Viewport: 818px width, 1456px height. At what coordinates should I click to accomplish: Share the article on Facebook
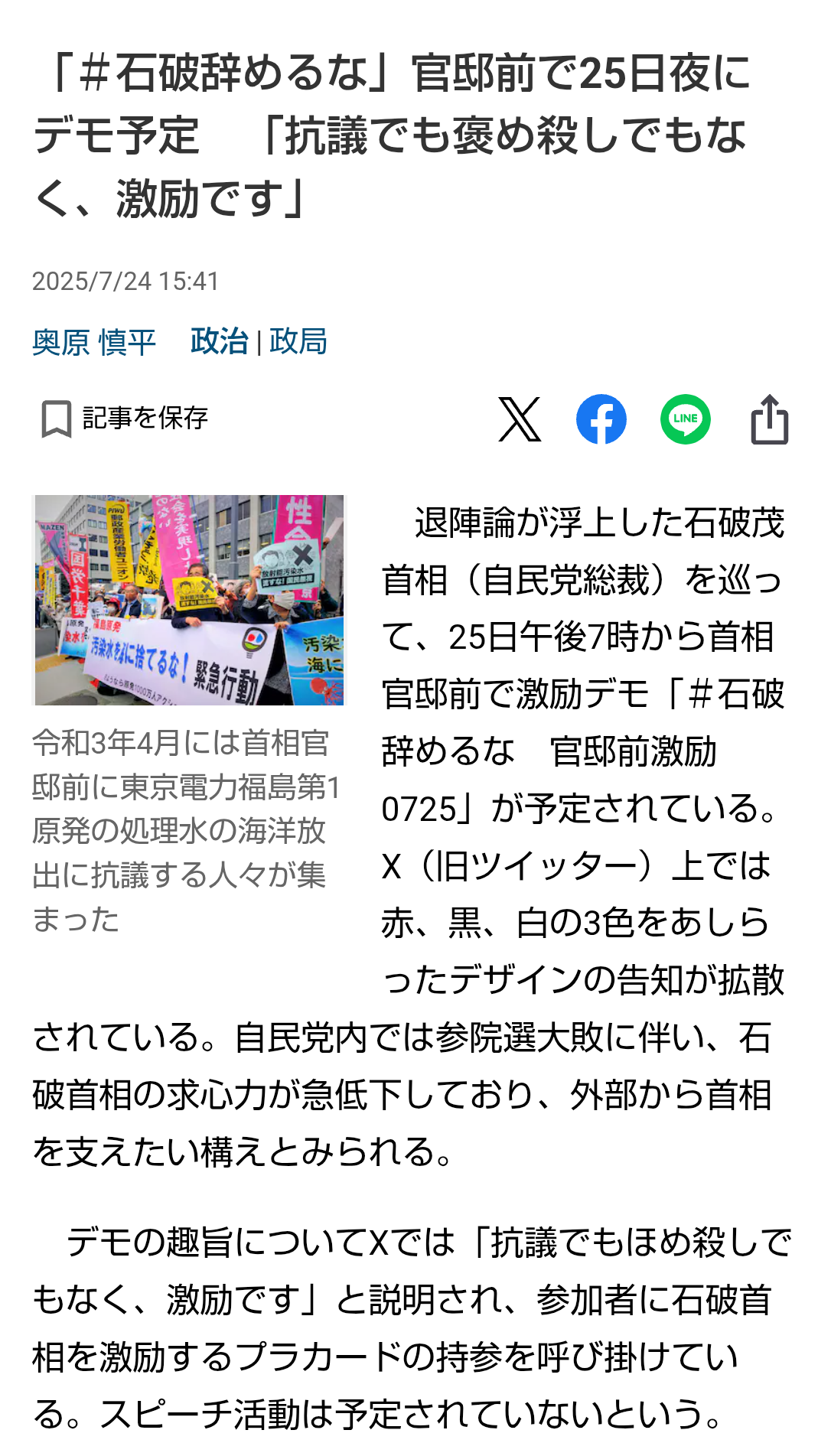pos(601,419)
